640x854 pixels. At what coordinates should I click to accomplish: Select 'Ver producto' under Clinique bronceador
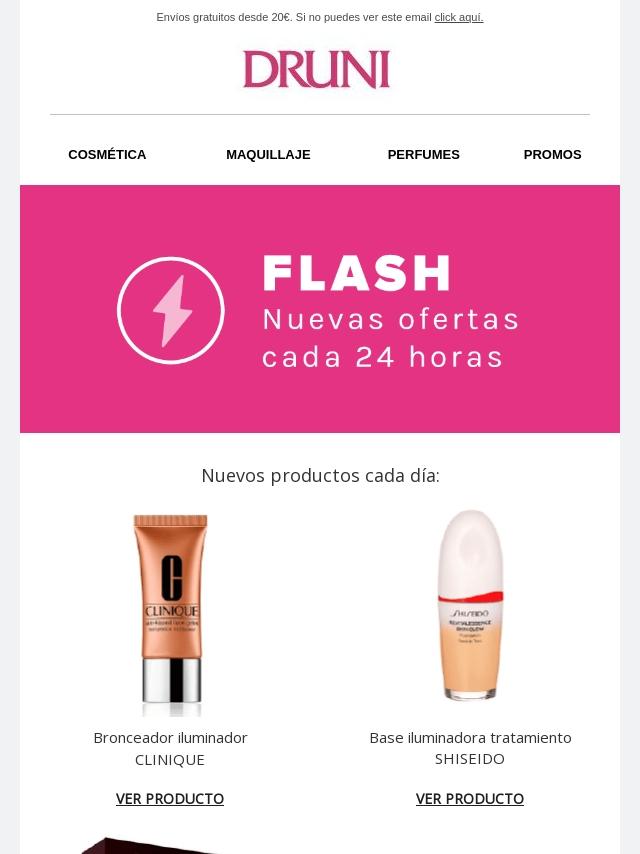[x=170, y=799]
